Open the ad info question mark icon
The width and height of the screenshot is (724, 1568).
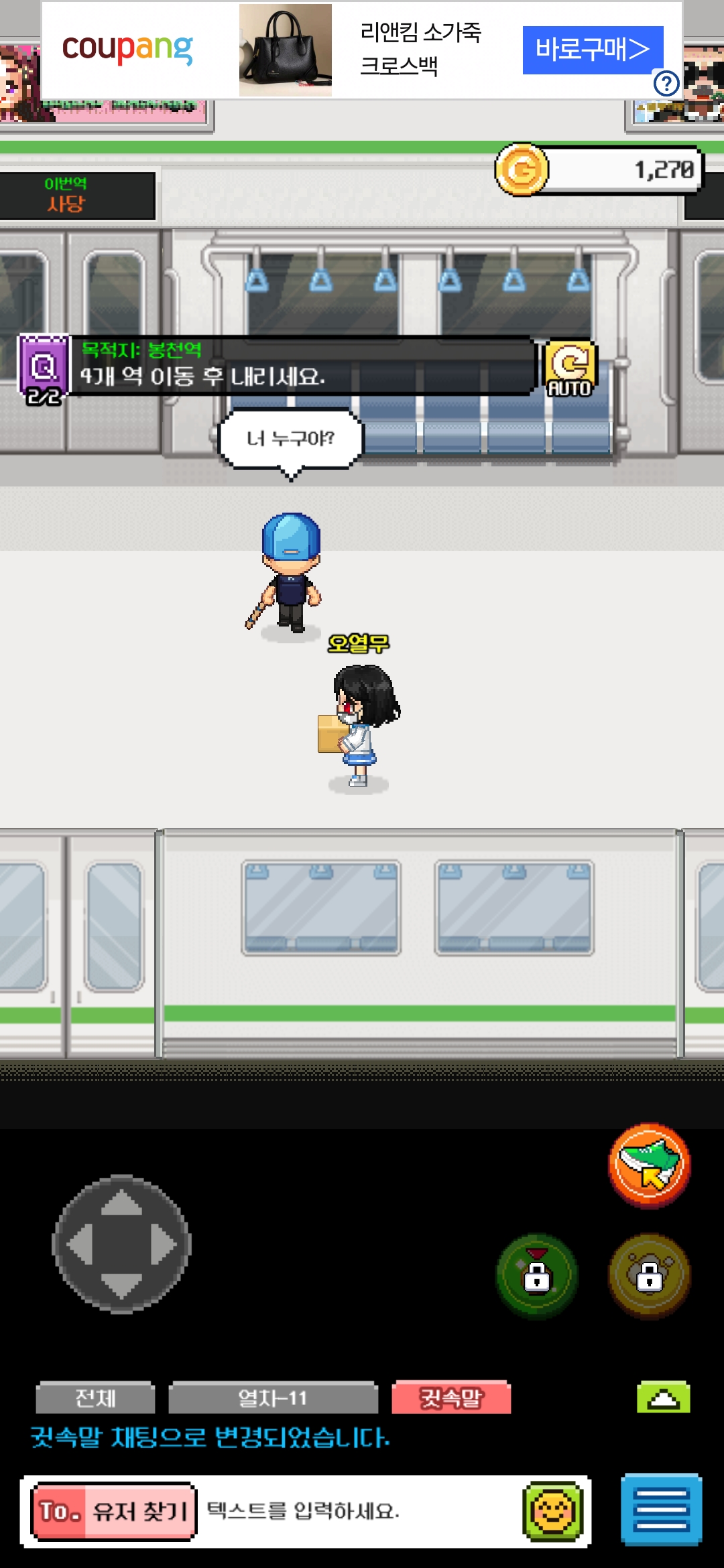coord(666,84)
